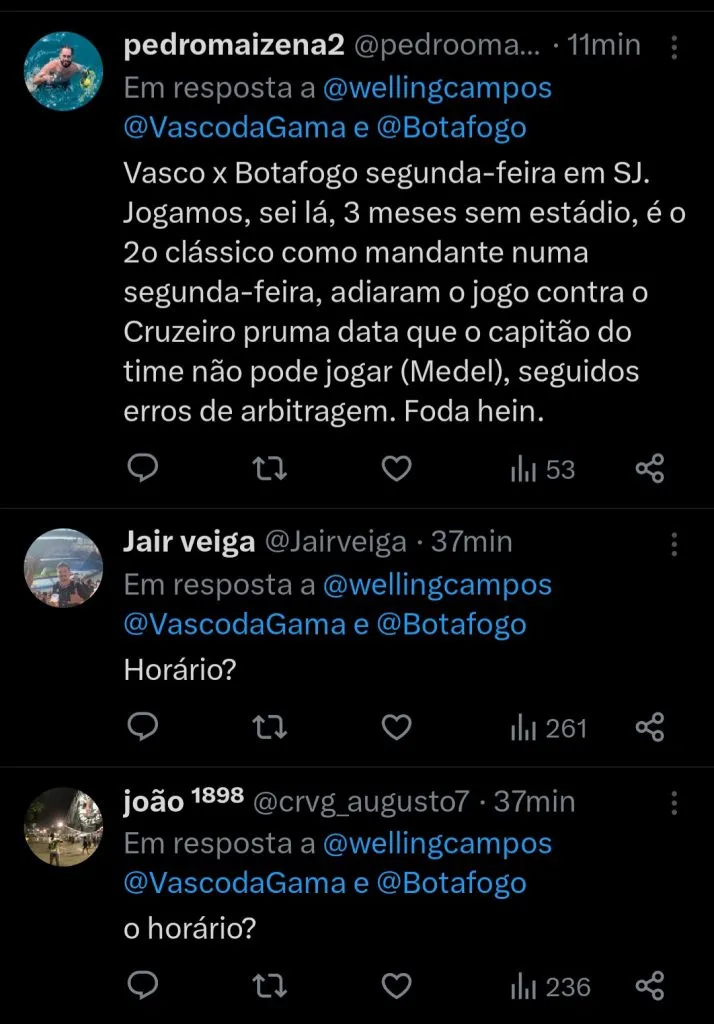
Task: Retweet joão 1898's "o horário?" reply
Action: (270, 987)
